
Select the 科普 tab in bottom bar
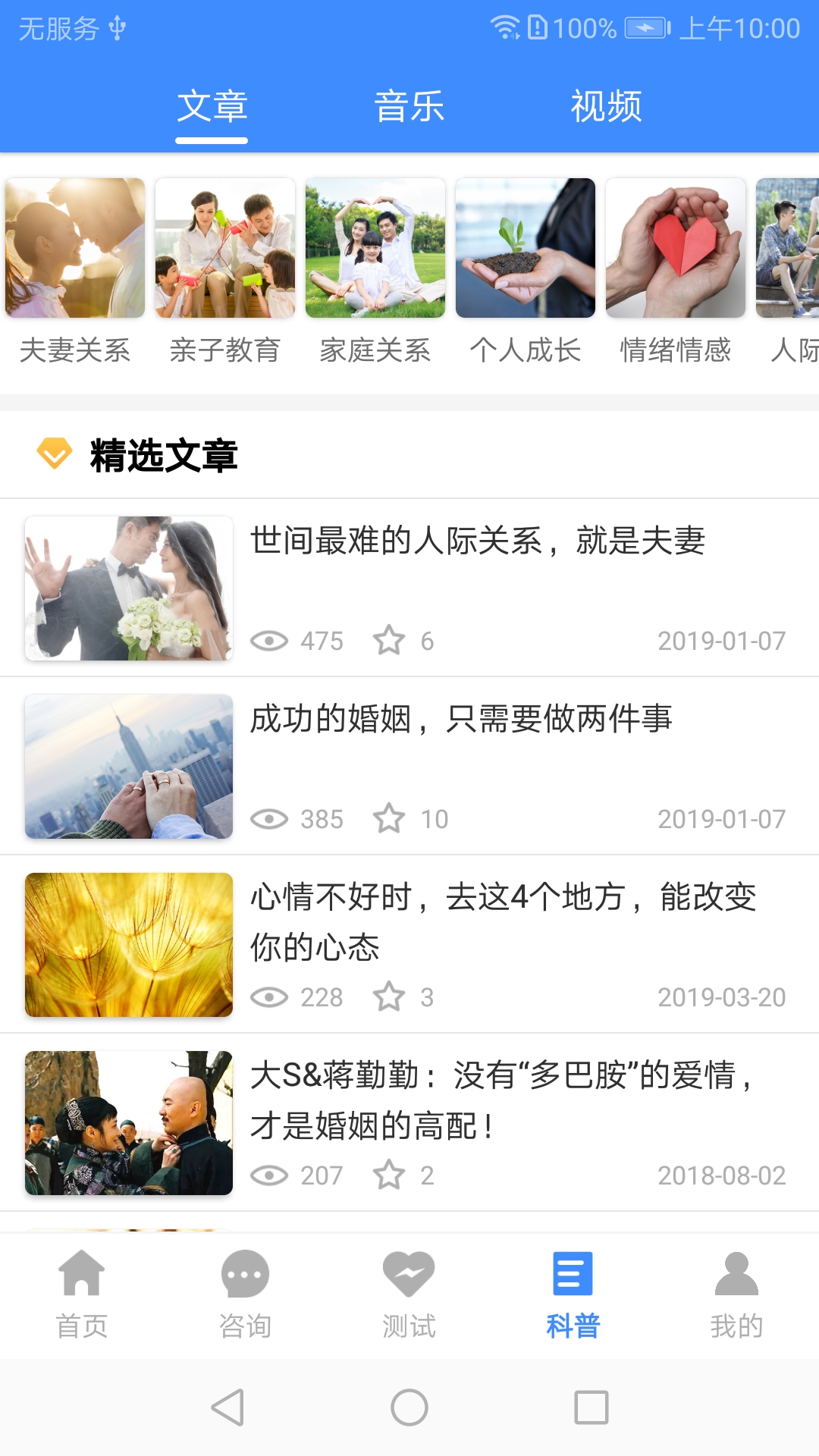point(573,1294)
